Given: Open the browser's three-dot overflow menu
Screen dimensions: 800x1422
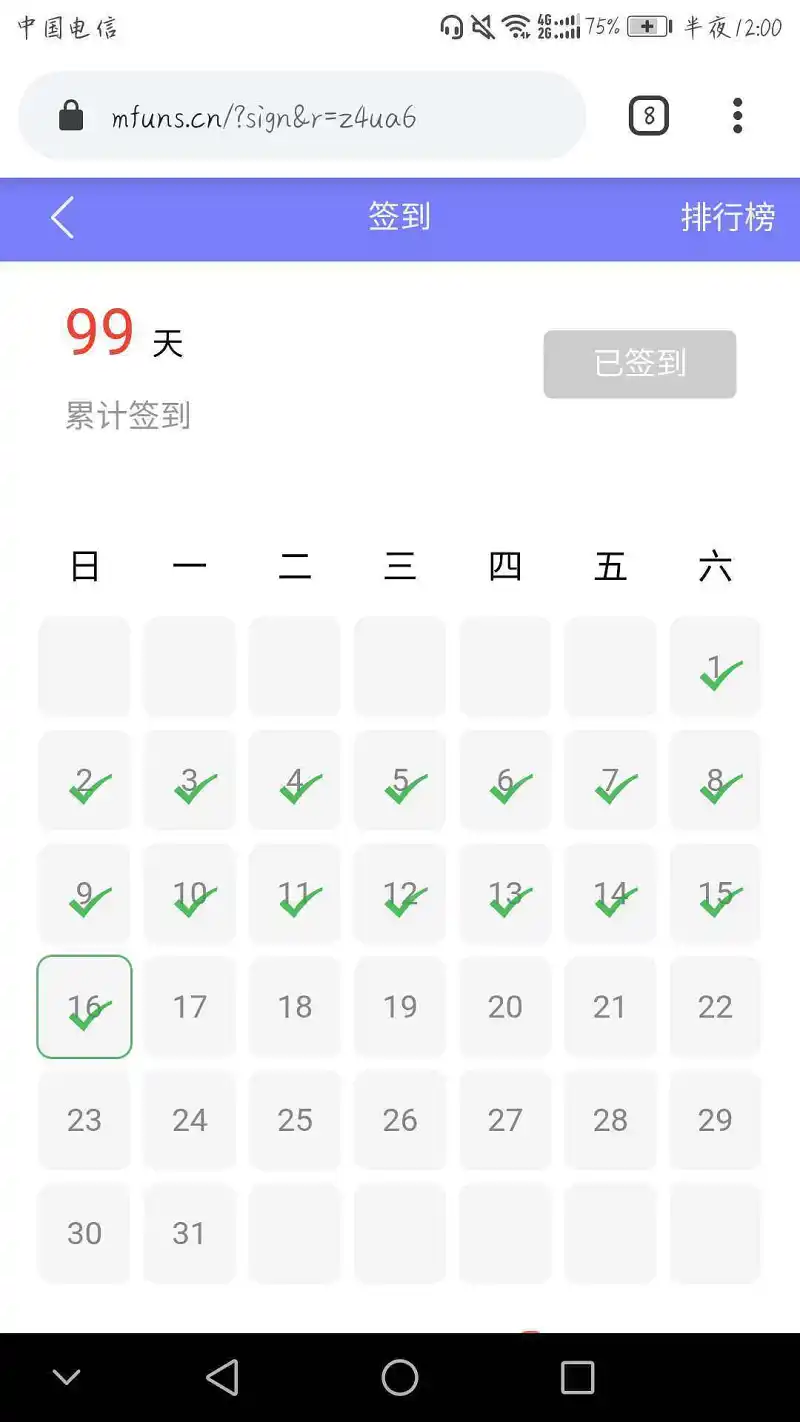Looking at the screenshot, I should 738,116.
